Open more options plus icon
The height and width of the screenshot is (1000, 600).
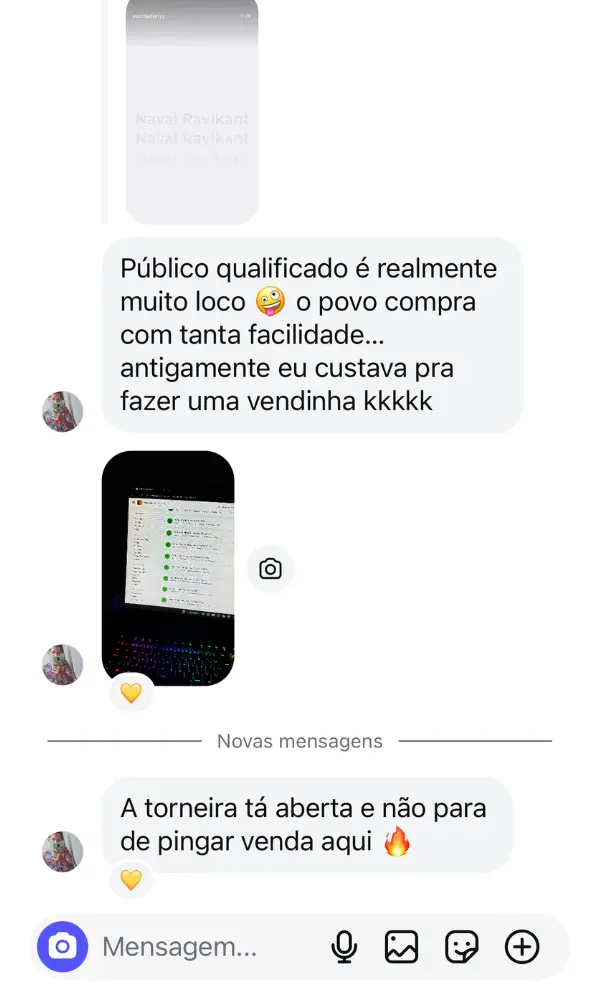(522, 946)
